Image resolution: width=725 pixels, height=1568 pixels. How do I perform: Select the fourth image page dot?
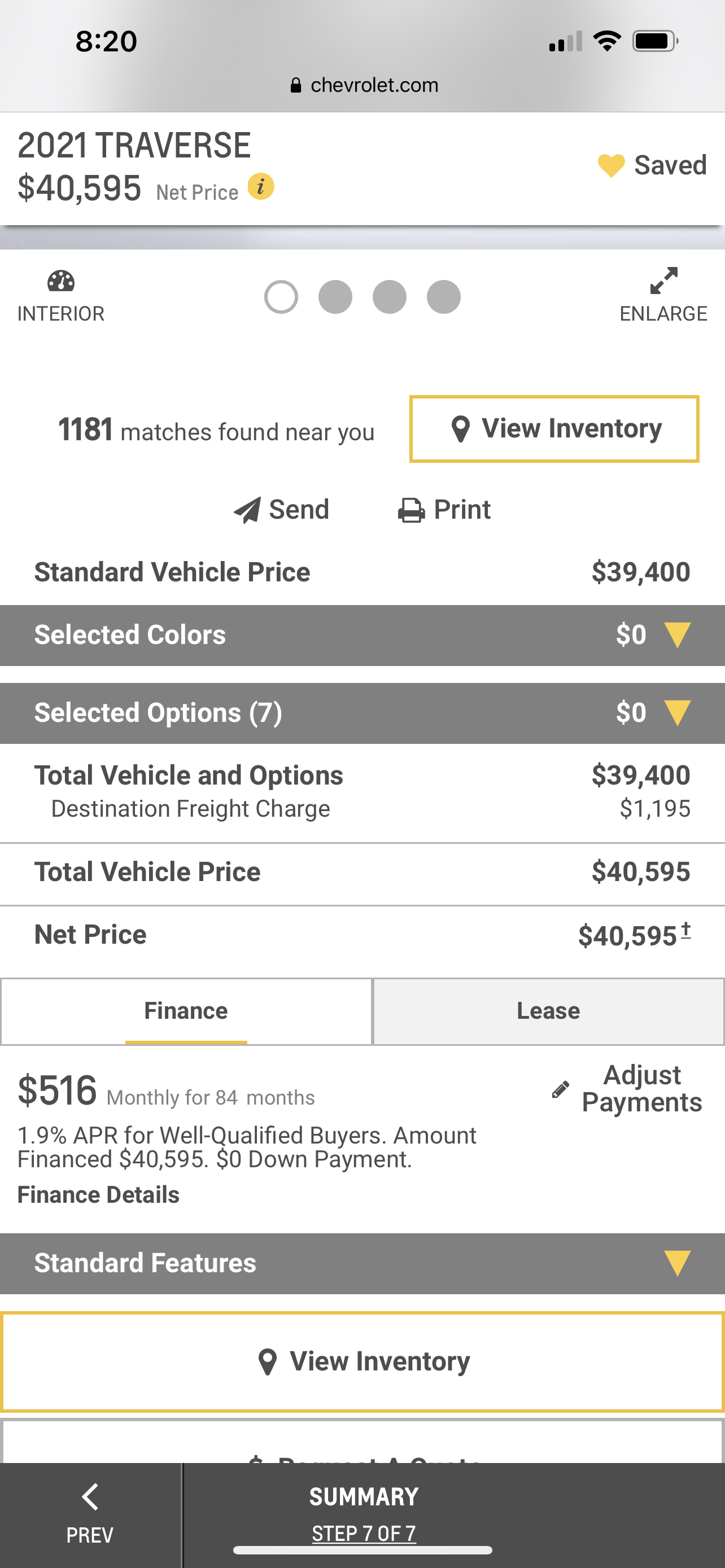pos(444,297)
